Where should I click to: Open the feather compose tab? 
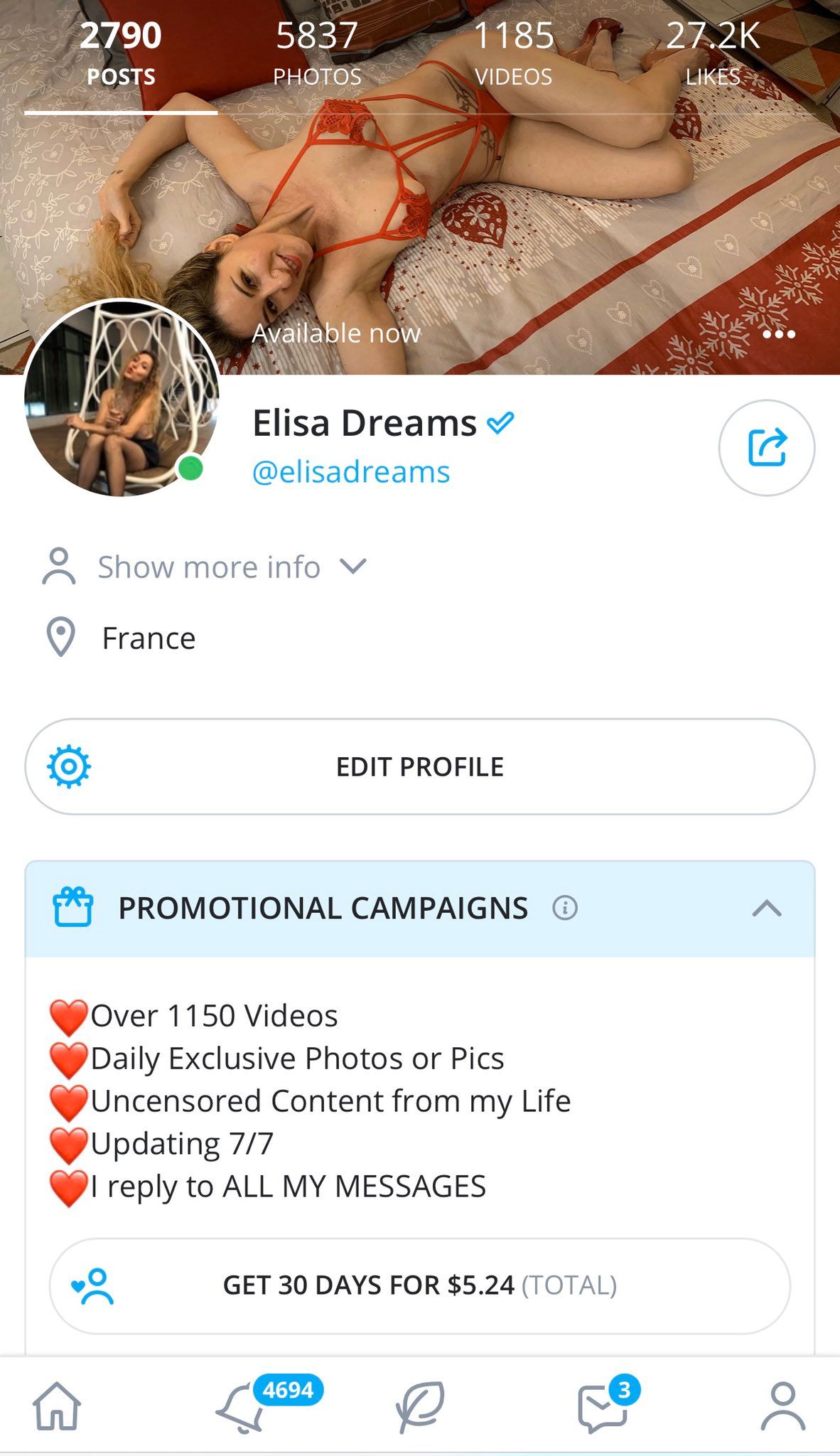pyautogui.click(x=420, y=1406)
